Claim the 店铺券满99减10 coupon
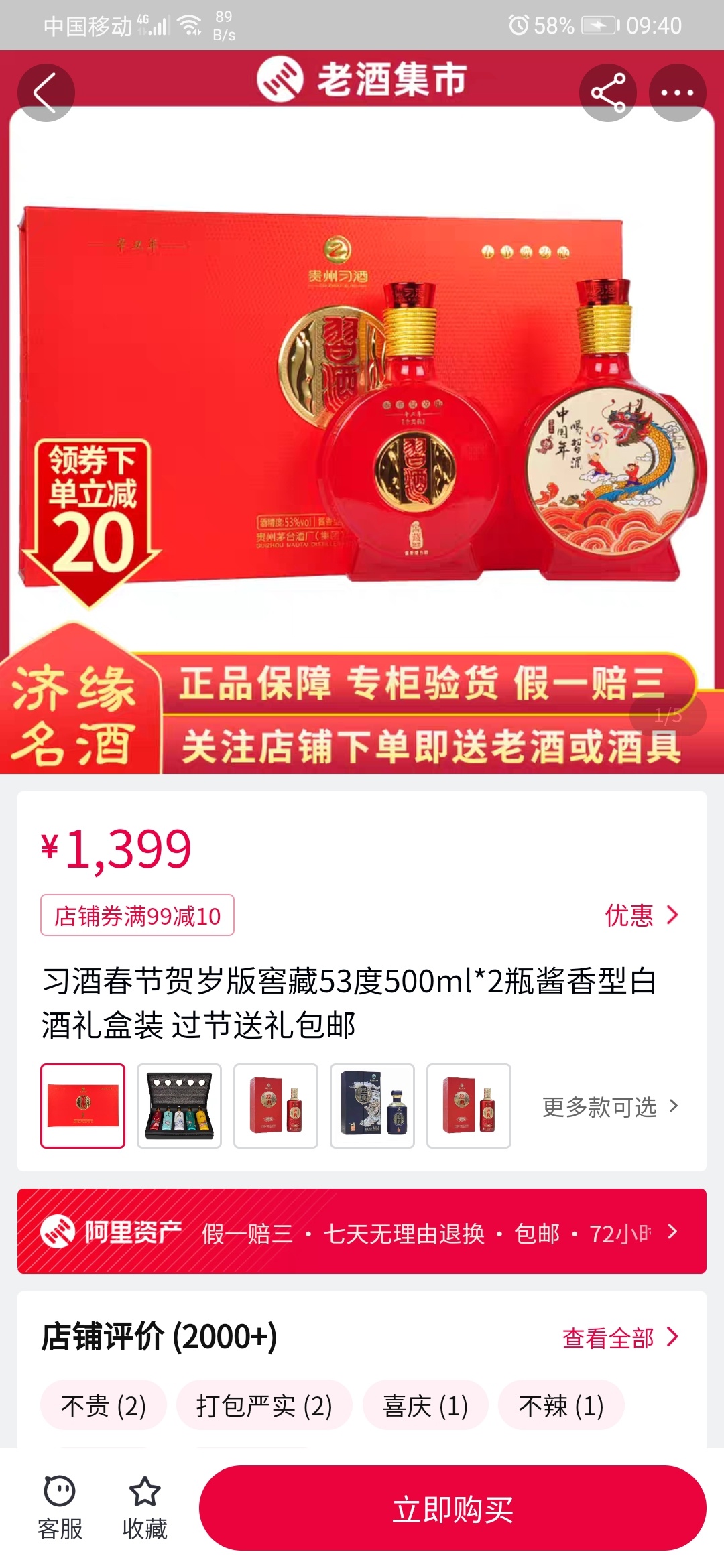 [x=137, y=915]
